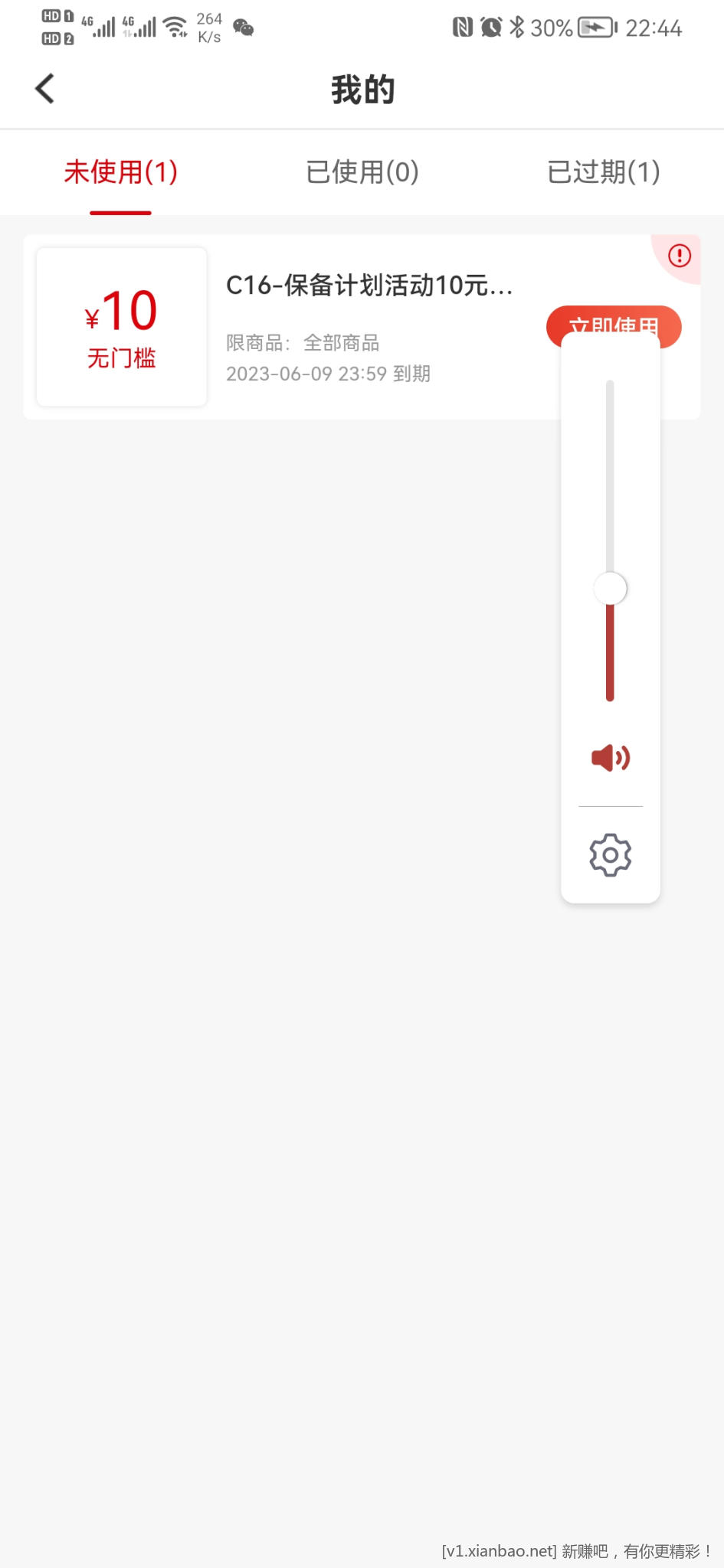Select the 未使用(1) tab
Screen dimensions: 724x1568
point(121,172)
